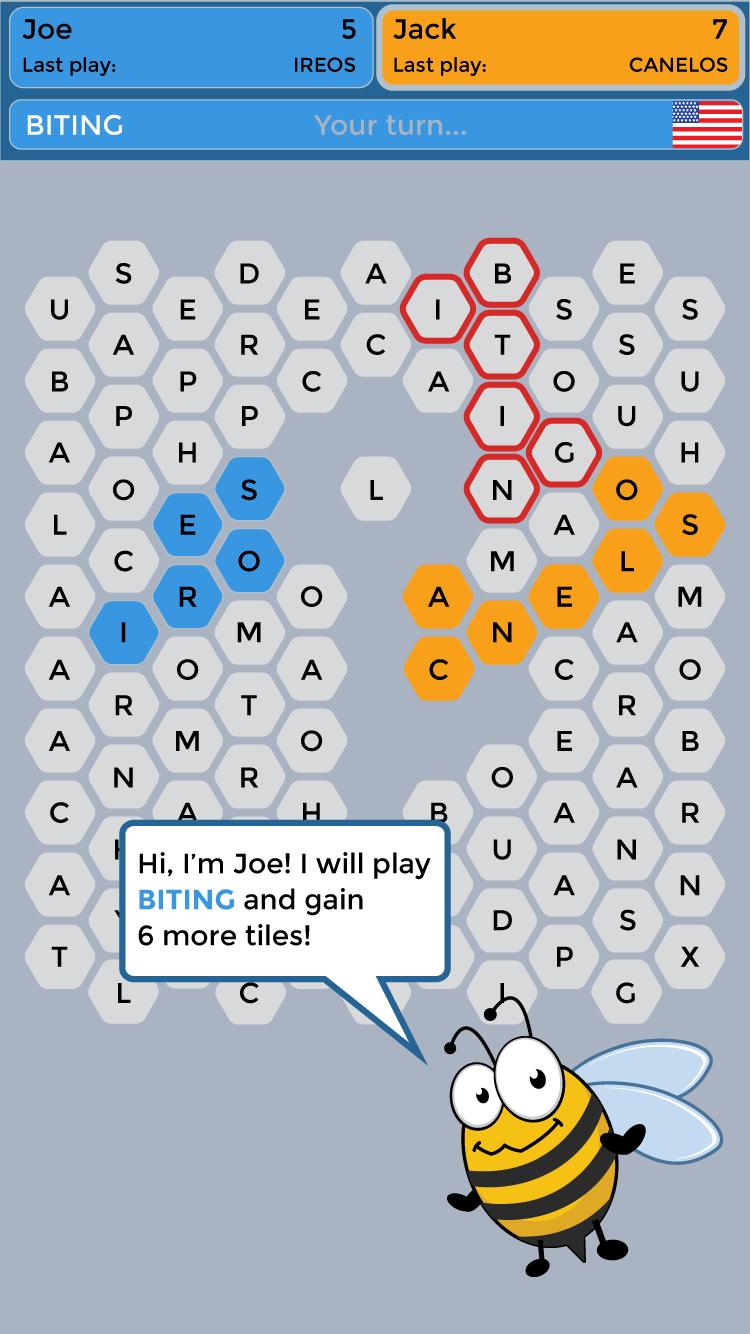The image size is (750, 1334).
Task: Choose the orange S hexagon tile
Action: pos(690,525)
